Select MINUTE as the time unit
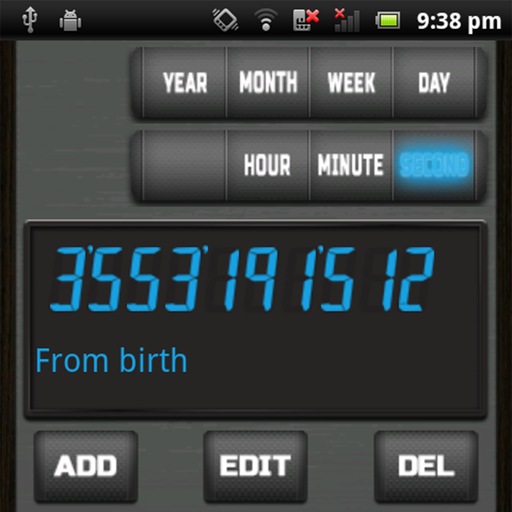 coord(351,165)
